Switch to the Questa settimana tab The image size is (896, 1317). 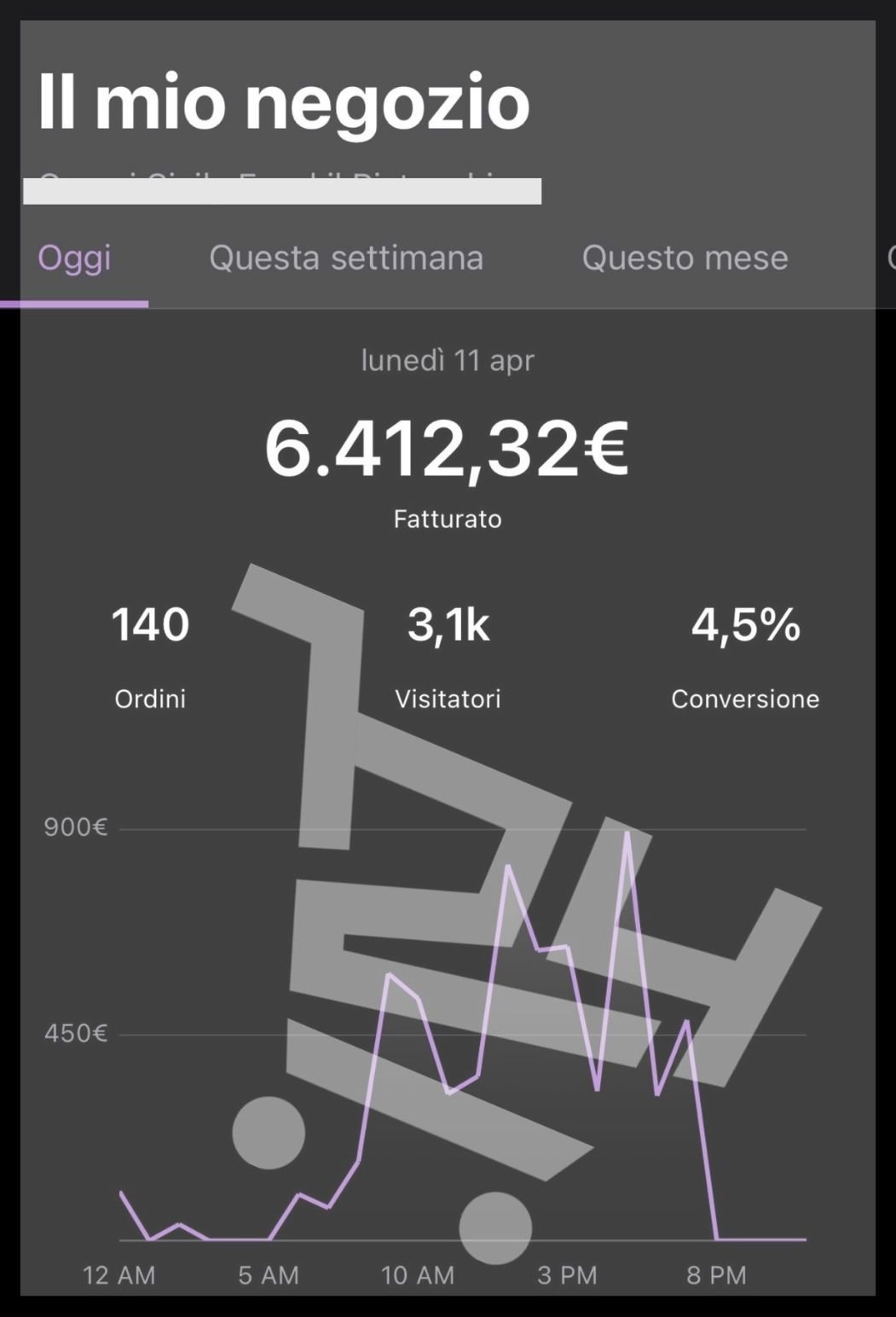click(346, 258)
